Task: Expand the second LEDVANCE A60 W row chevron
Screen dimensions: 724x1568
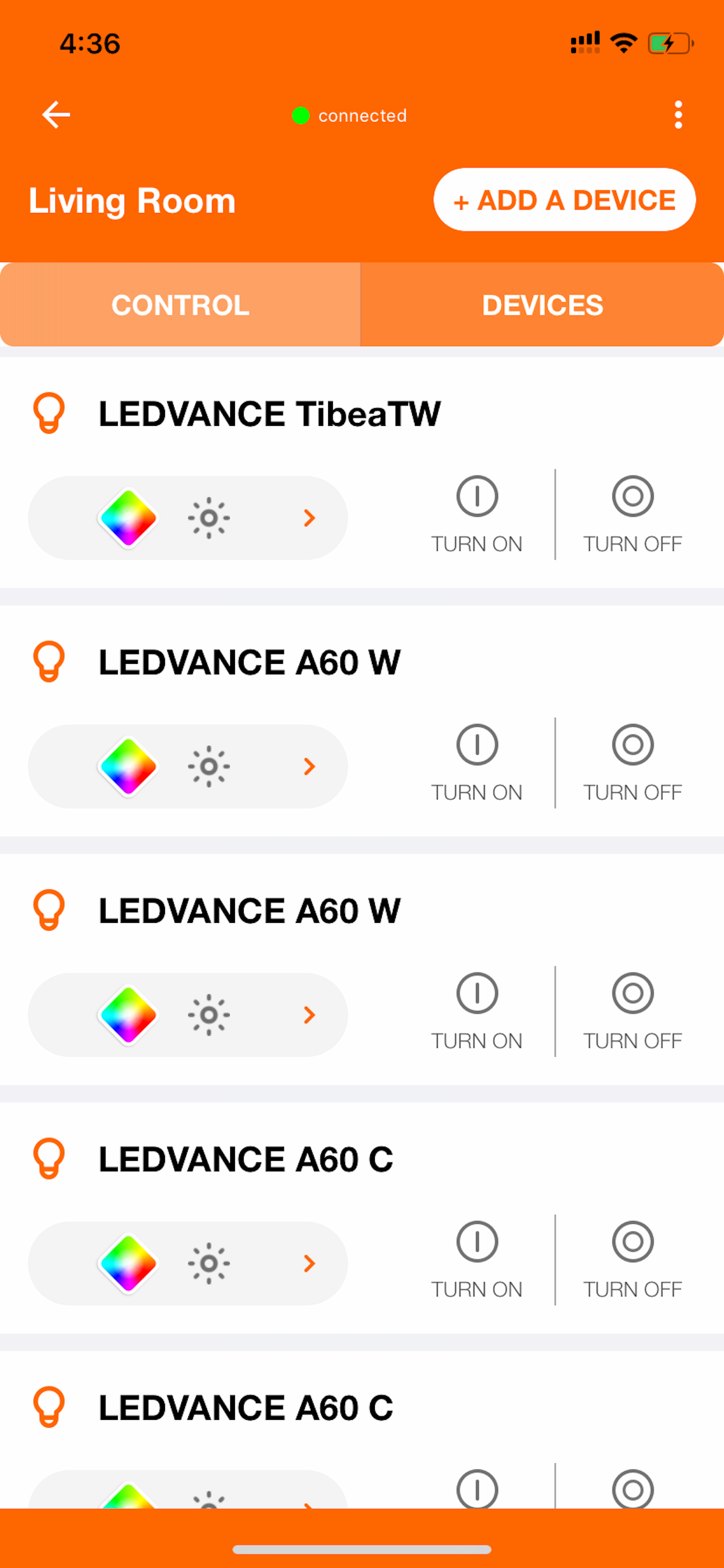Action: (309, 1014)
